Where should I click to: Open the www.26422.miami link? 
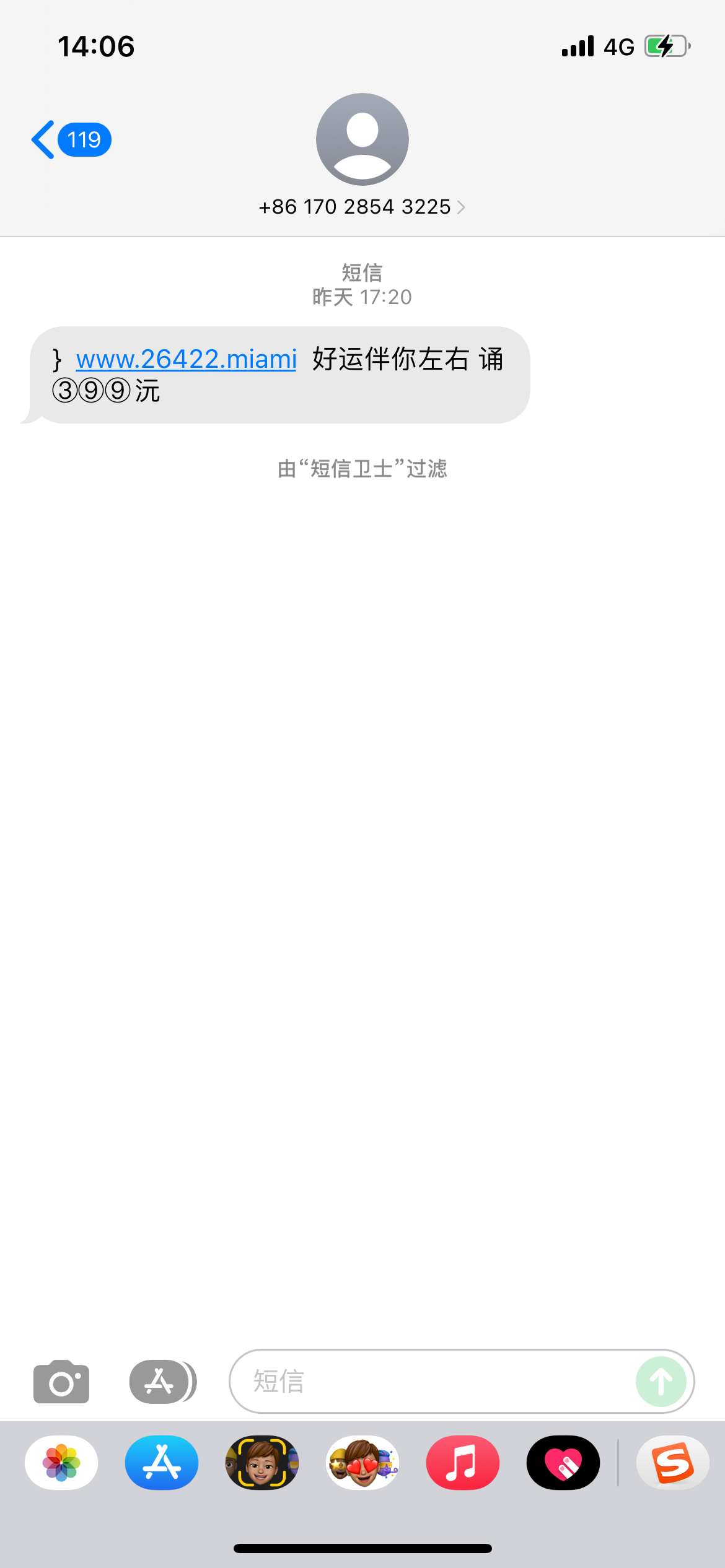point(186,359)
